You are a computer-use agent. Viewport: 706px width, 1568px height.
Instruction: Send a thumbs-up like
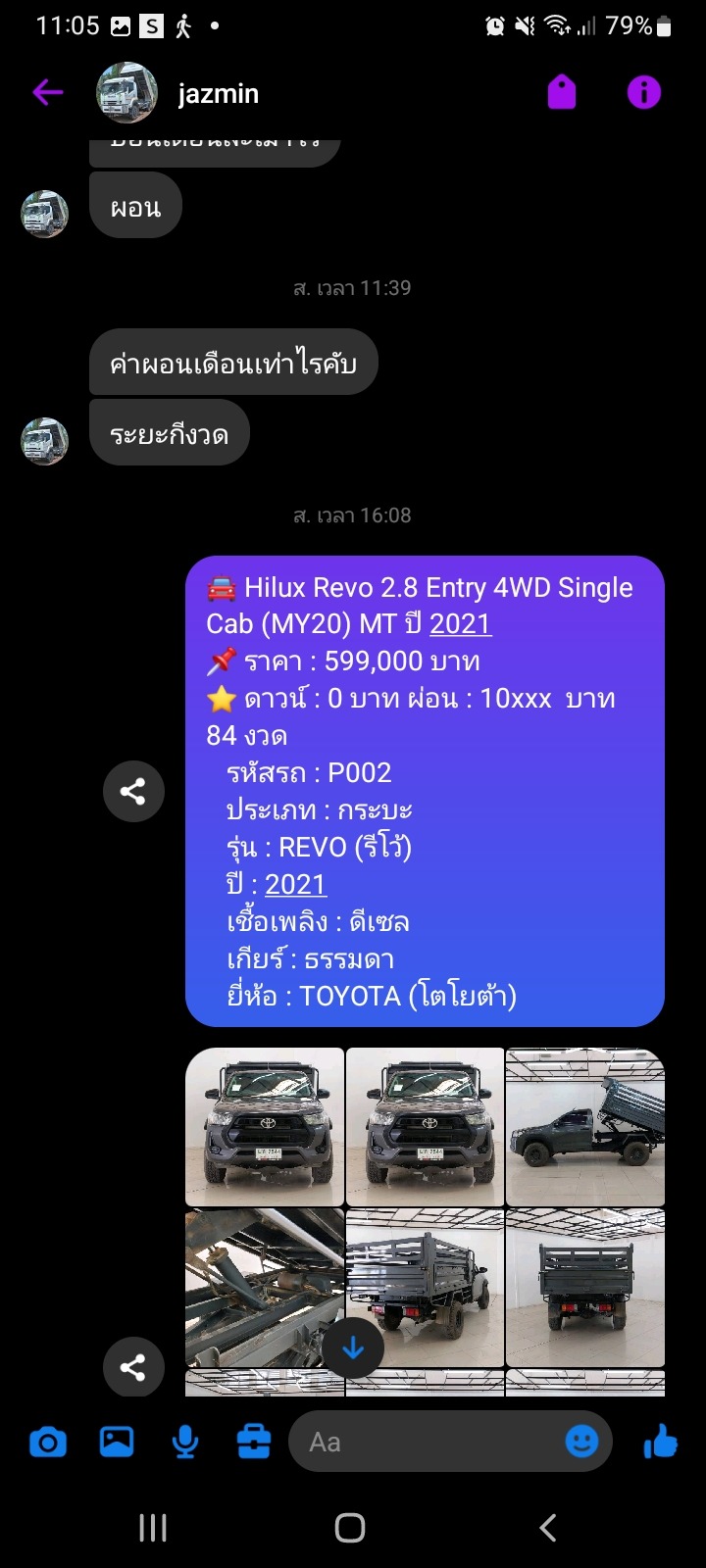point(660,1442)
